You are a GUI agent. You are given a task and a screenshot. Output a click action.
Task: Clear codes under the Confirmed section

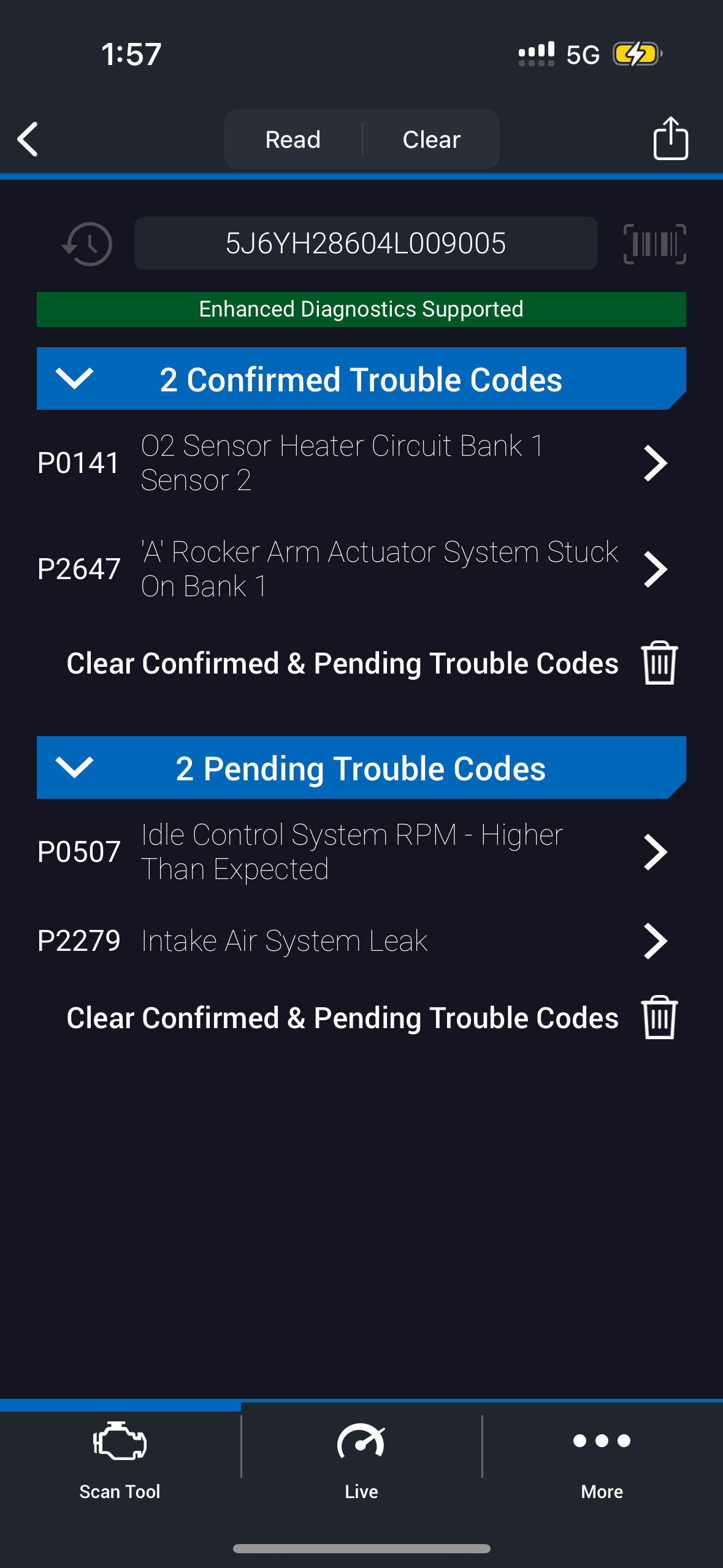[x=659, y=663]
